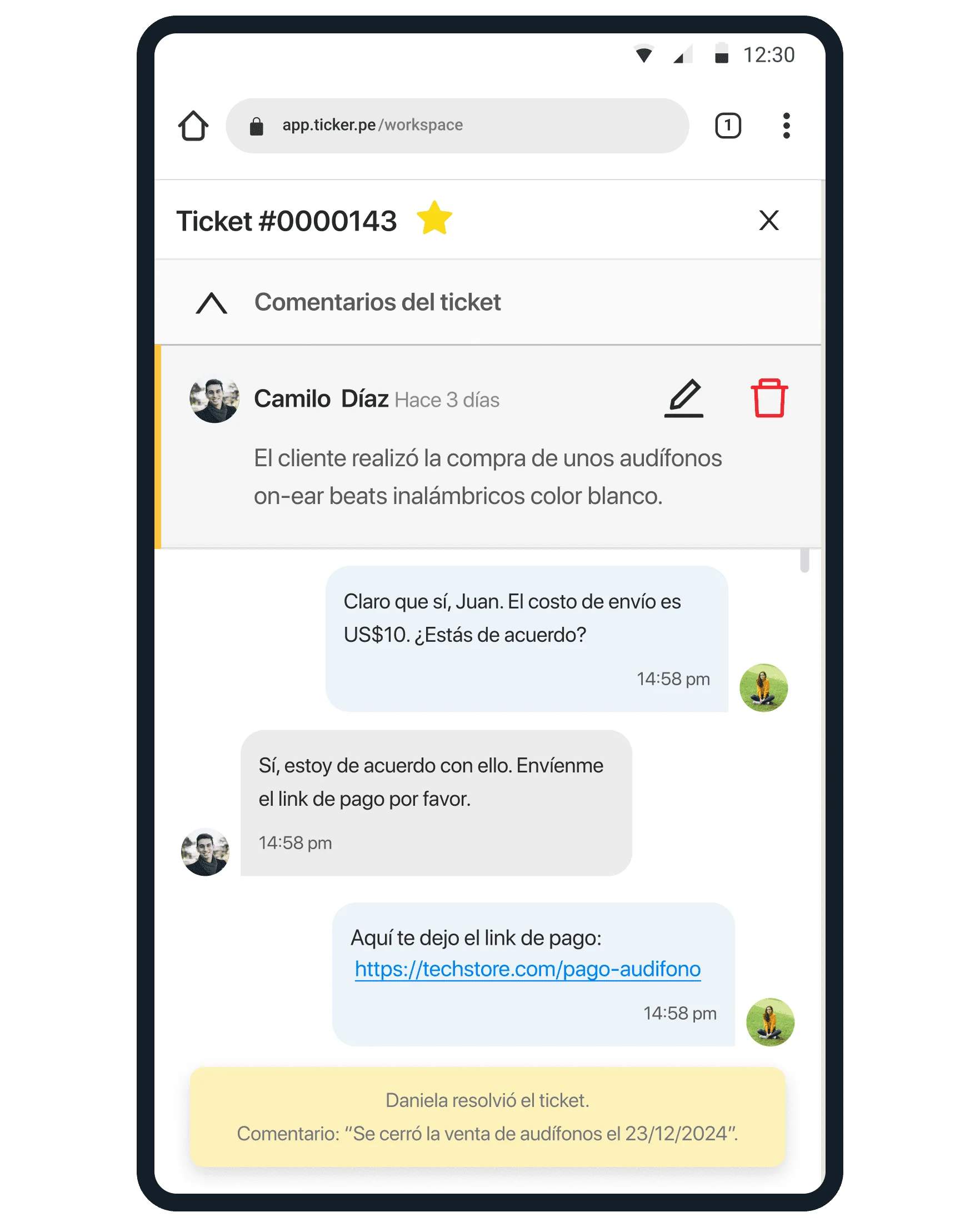Image resolution: width=980 pixels, height=1227 pixels.
Task: Delete Camilo Díaz's comment
Action: tap(769, 398)
